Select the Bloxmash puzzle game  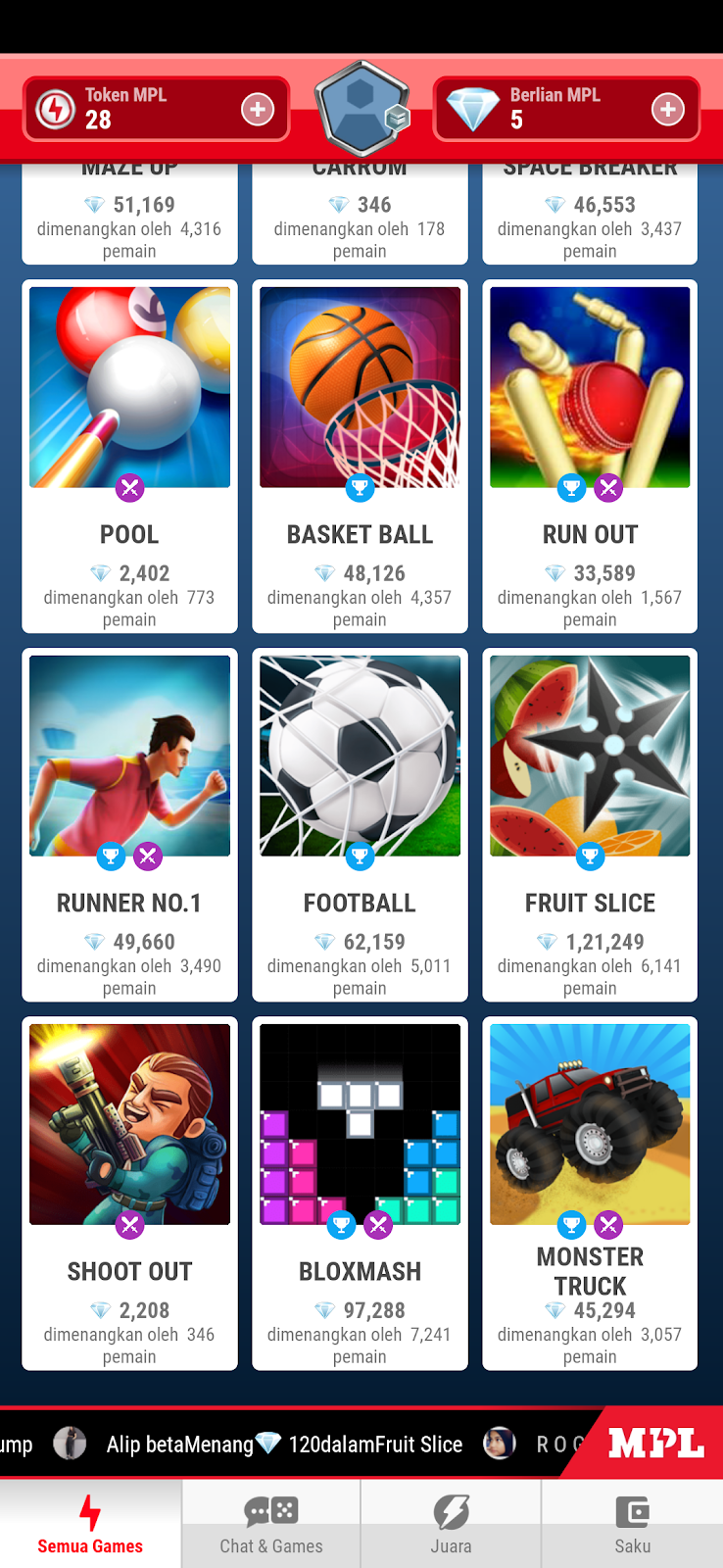point(360,1193)
